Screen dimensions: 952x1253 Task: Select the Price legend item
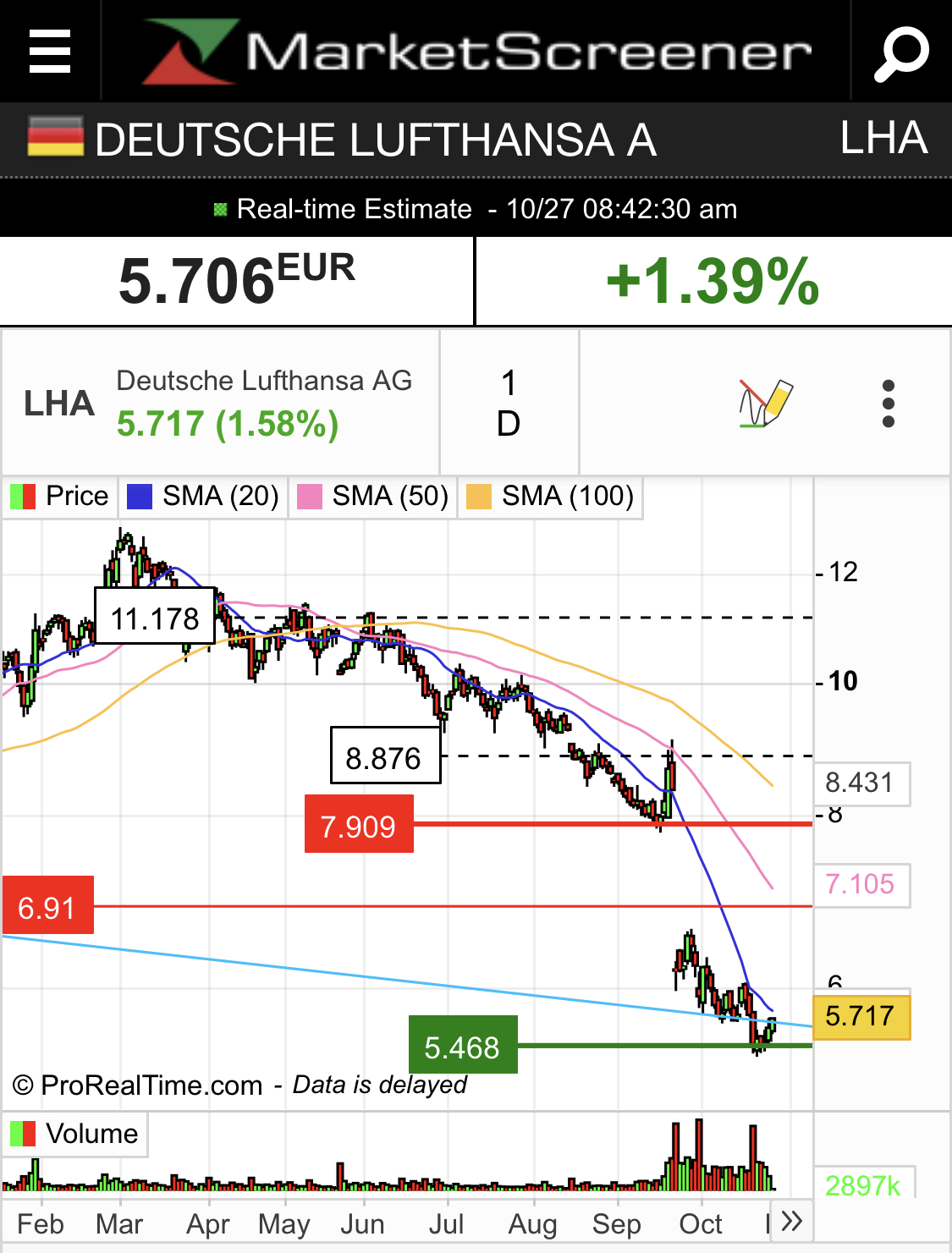click(59, 496)
